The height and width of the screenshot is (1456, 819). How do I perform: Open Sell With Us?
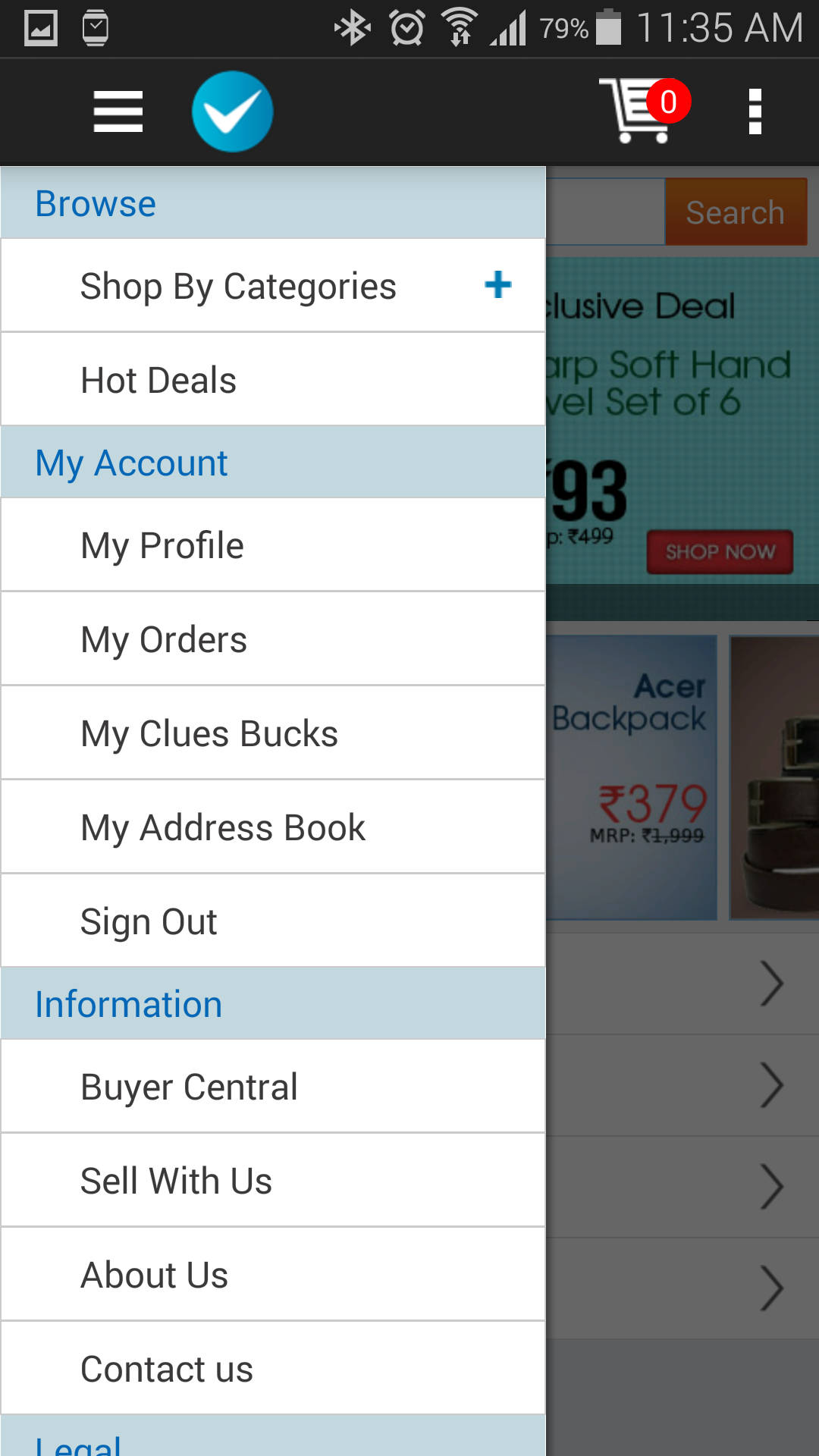pos(273,1181)
